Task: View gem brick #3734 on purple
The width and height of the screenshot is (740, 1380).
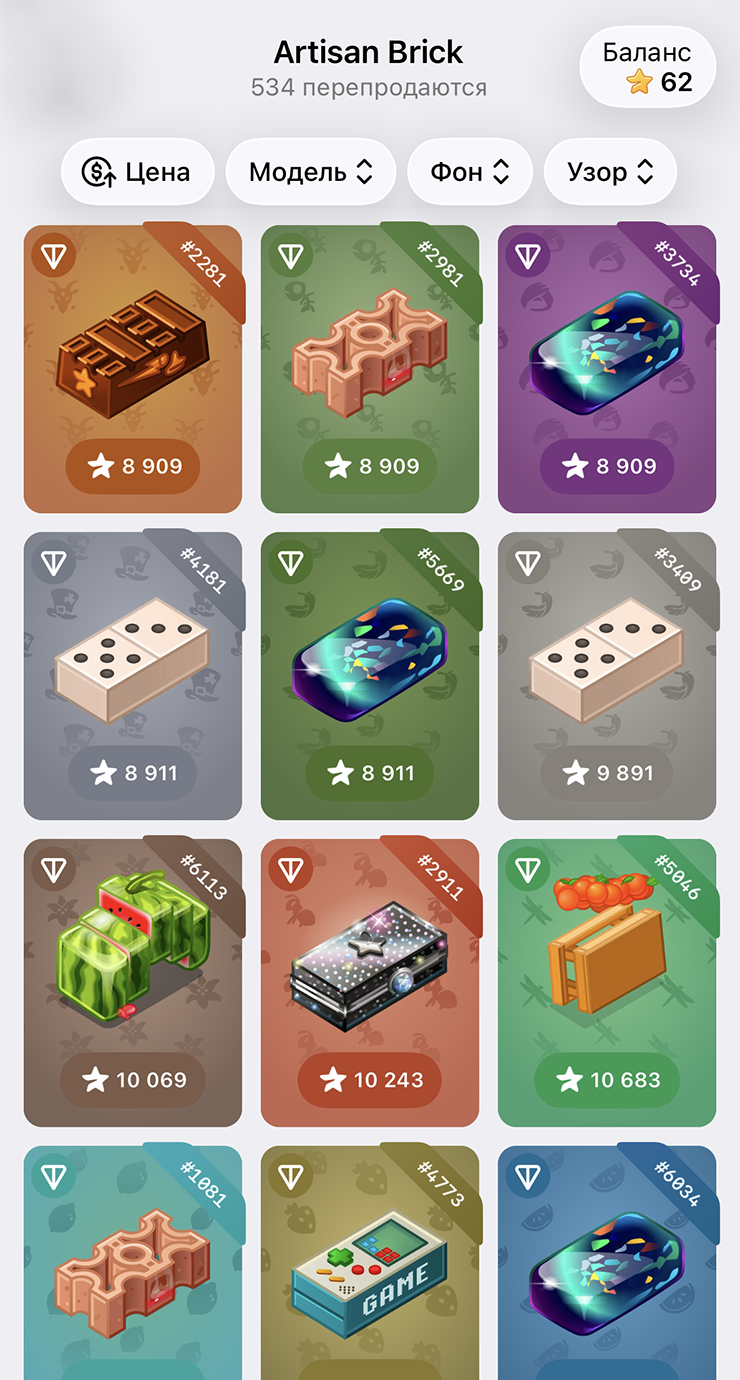Action: [607, 368]
